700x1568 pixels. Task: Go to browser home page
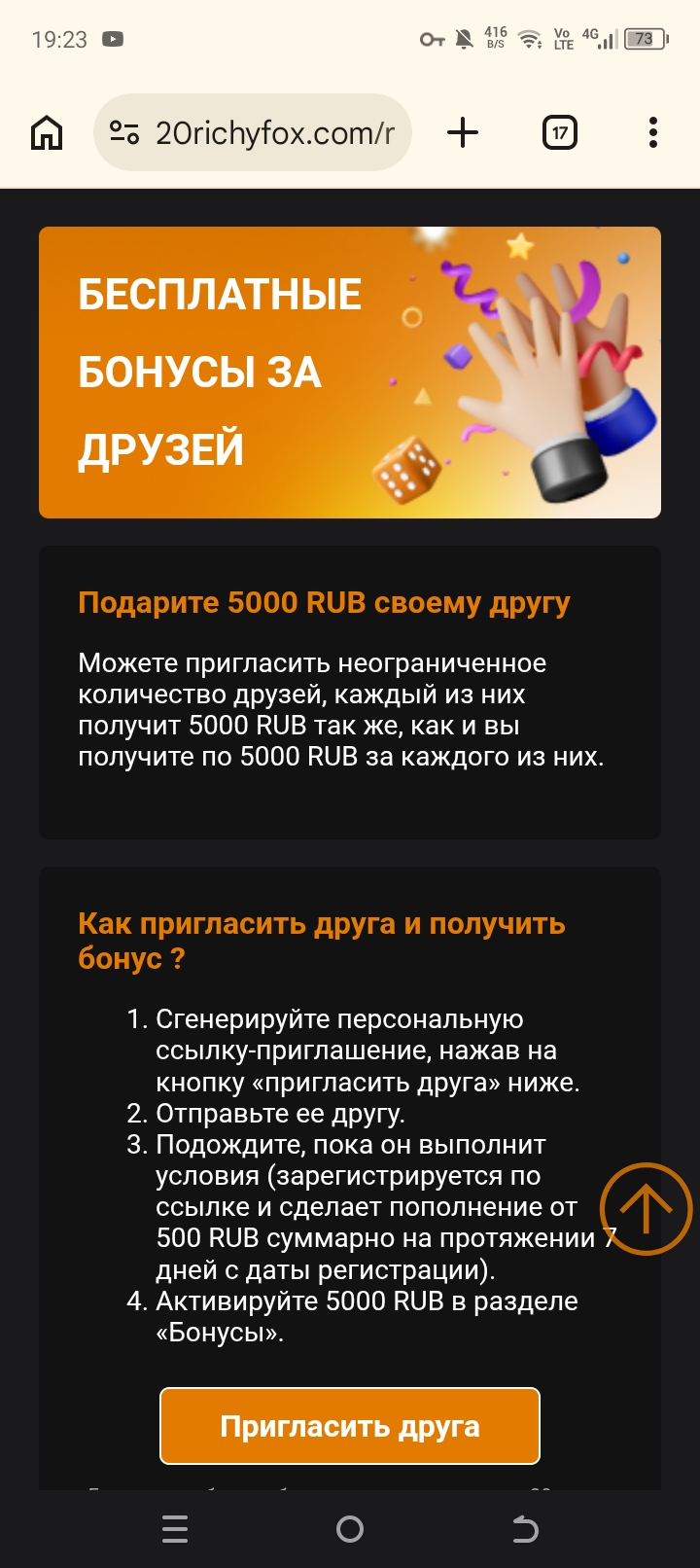coord(47,132)
